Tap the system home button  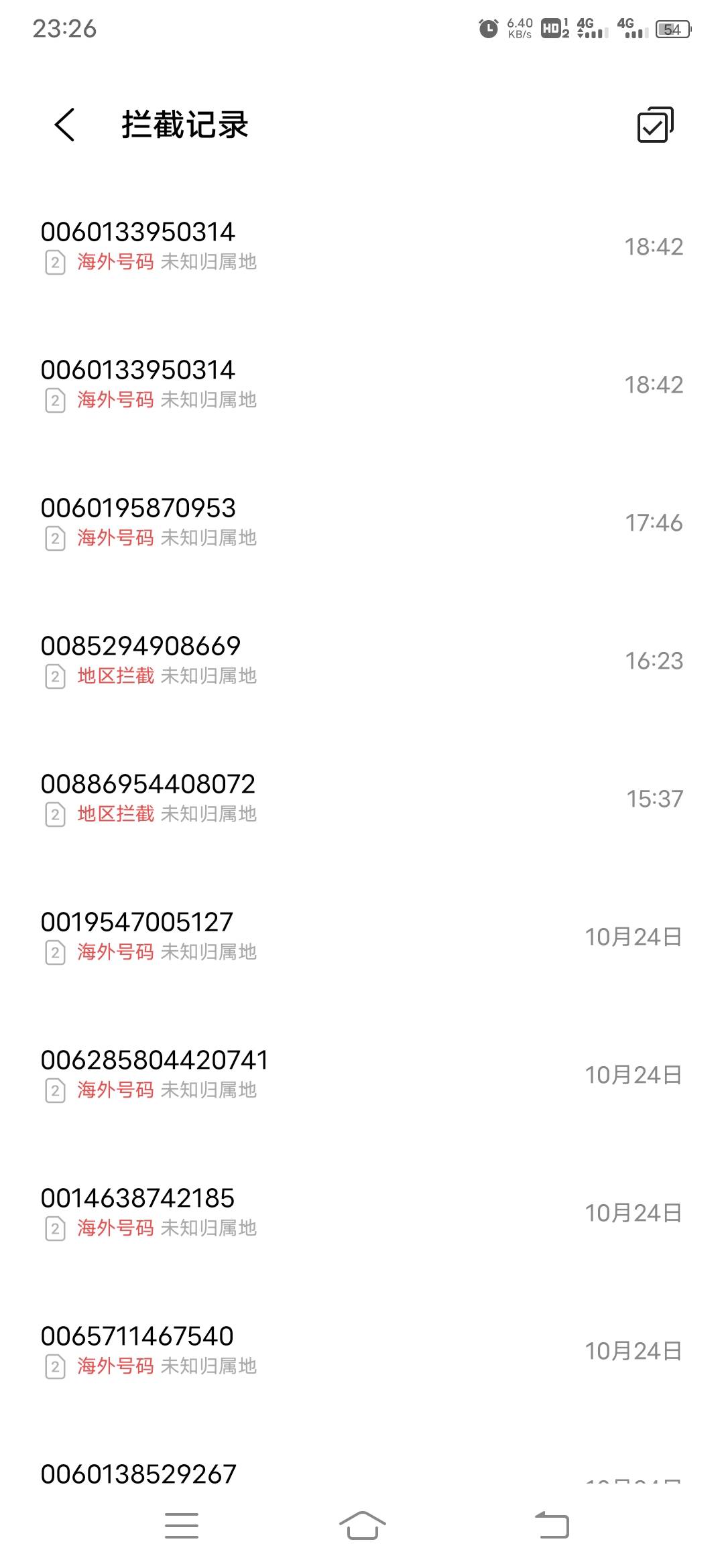click(362, 1526)
